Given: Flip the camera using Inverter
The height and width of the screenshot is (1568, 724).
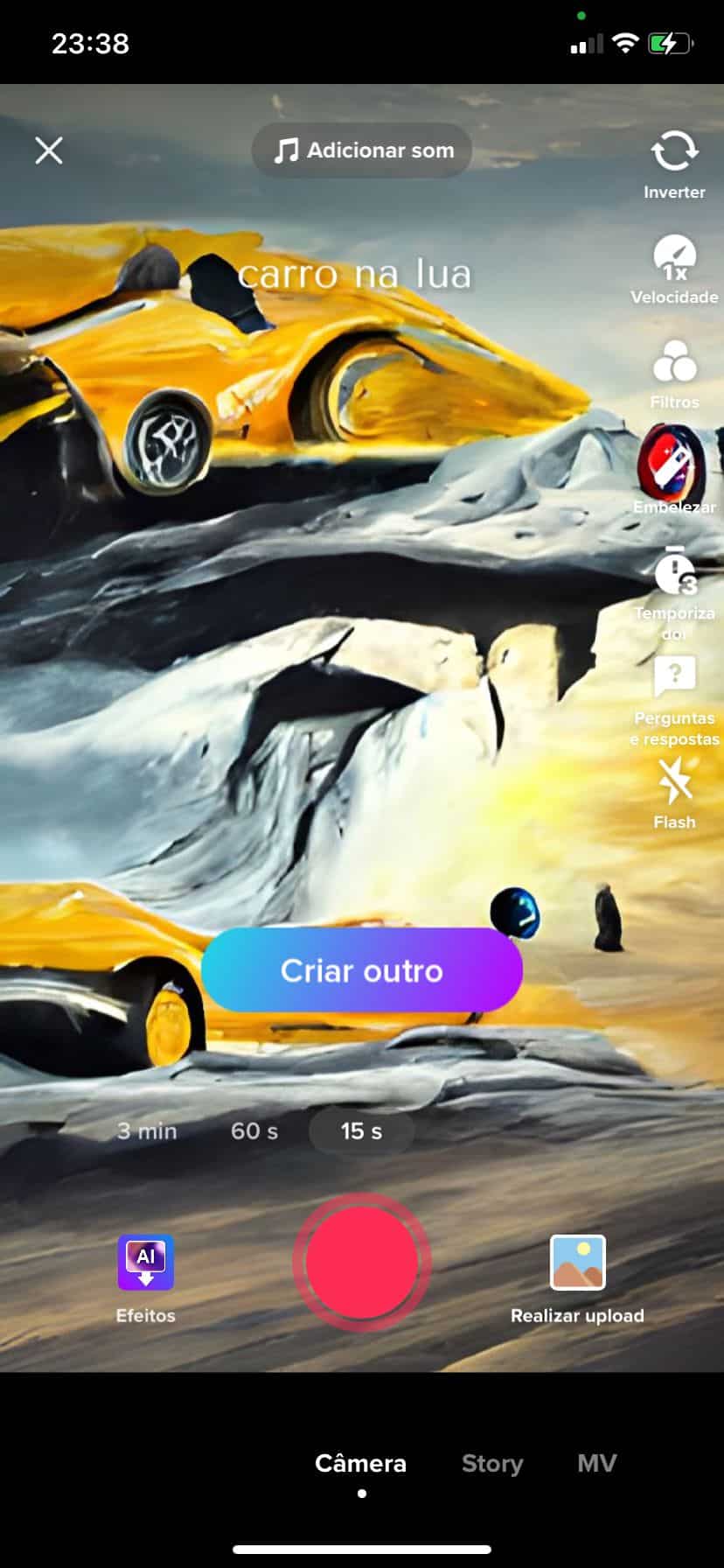Looking at the screenshot, I should click(x=674, y=164).
